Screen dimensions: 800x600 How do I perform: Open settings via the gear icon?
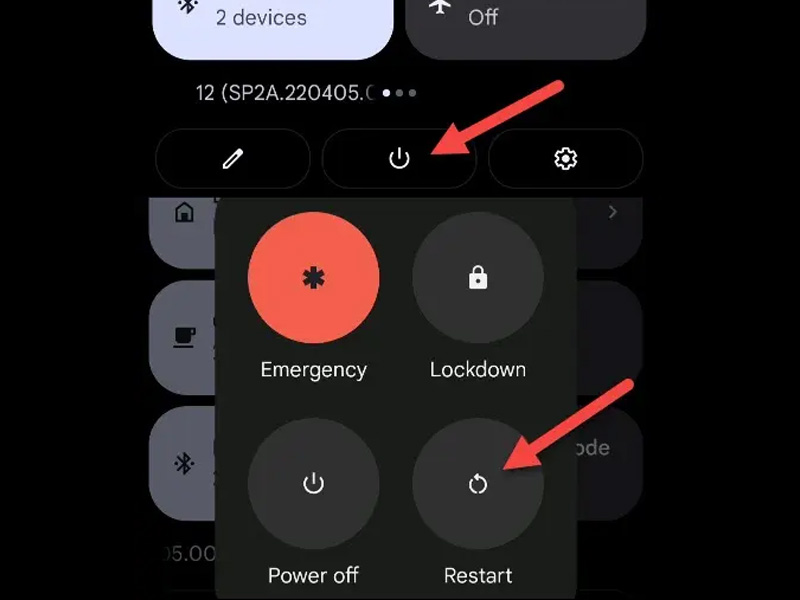tap(565, 158)
